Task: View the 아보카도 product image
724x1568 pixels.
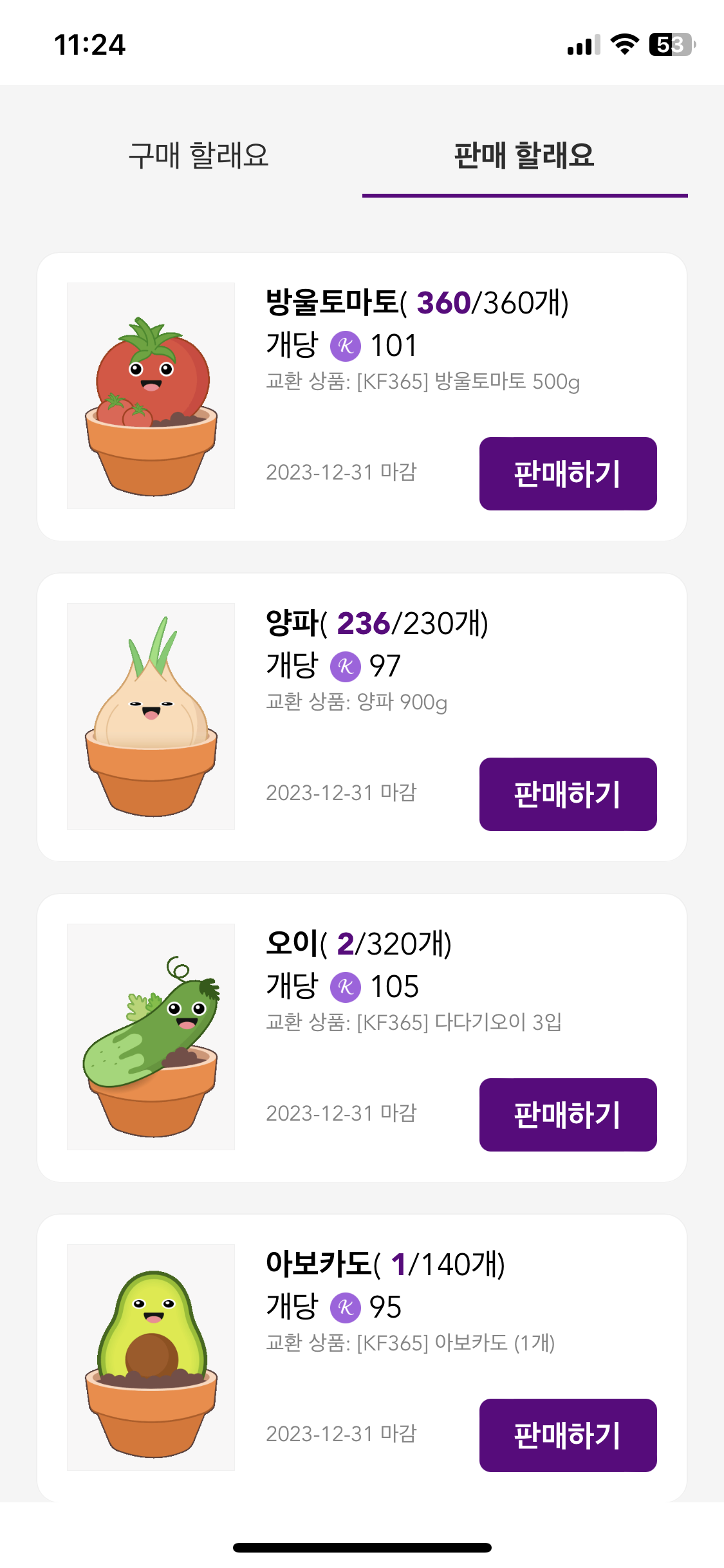Action: 151,1358
